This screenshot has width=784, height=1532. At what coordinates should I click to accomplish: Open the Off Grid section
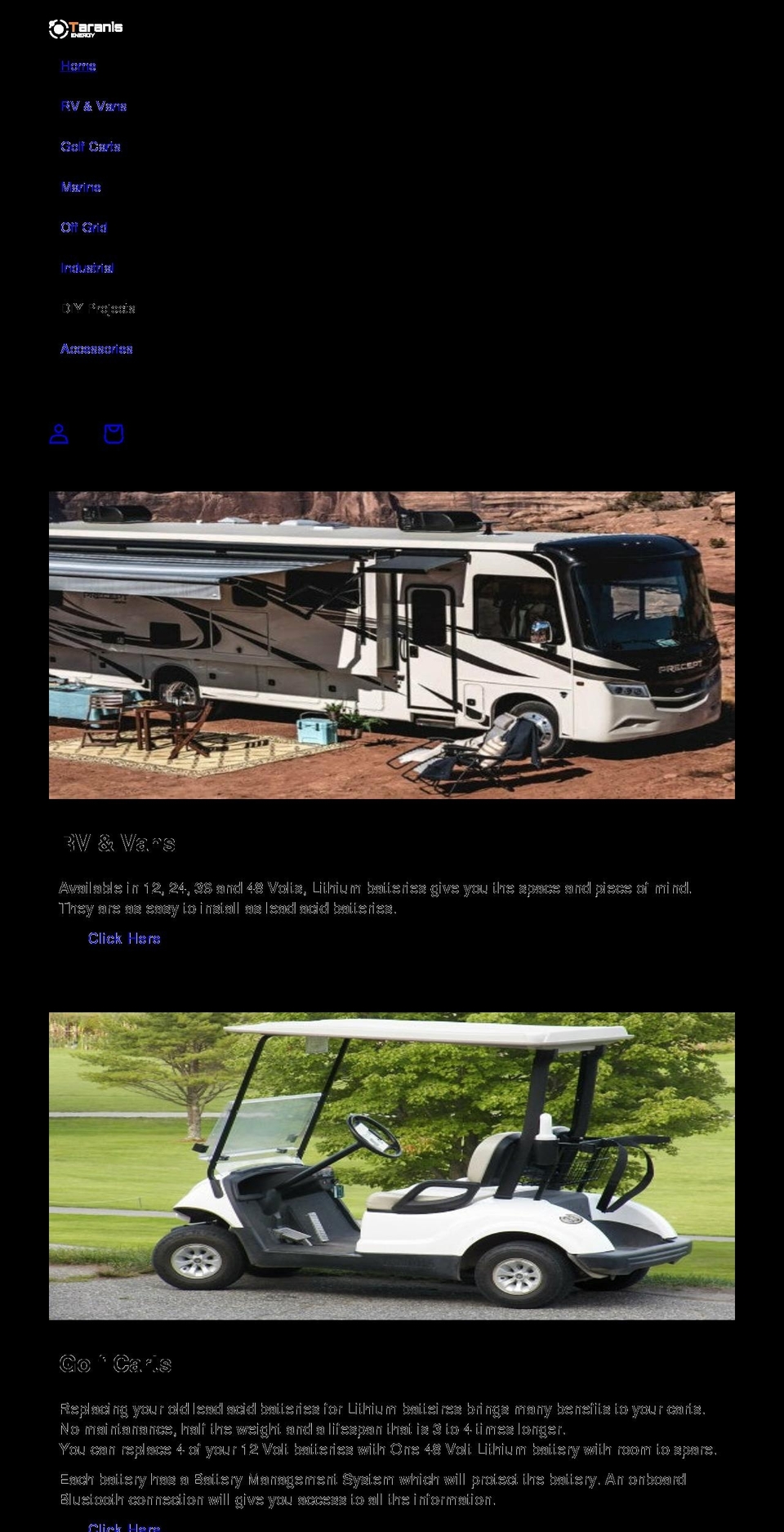[83, 227]
